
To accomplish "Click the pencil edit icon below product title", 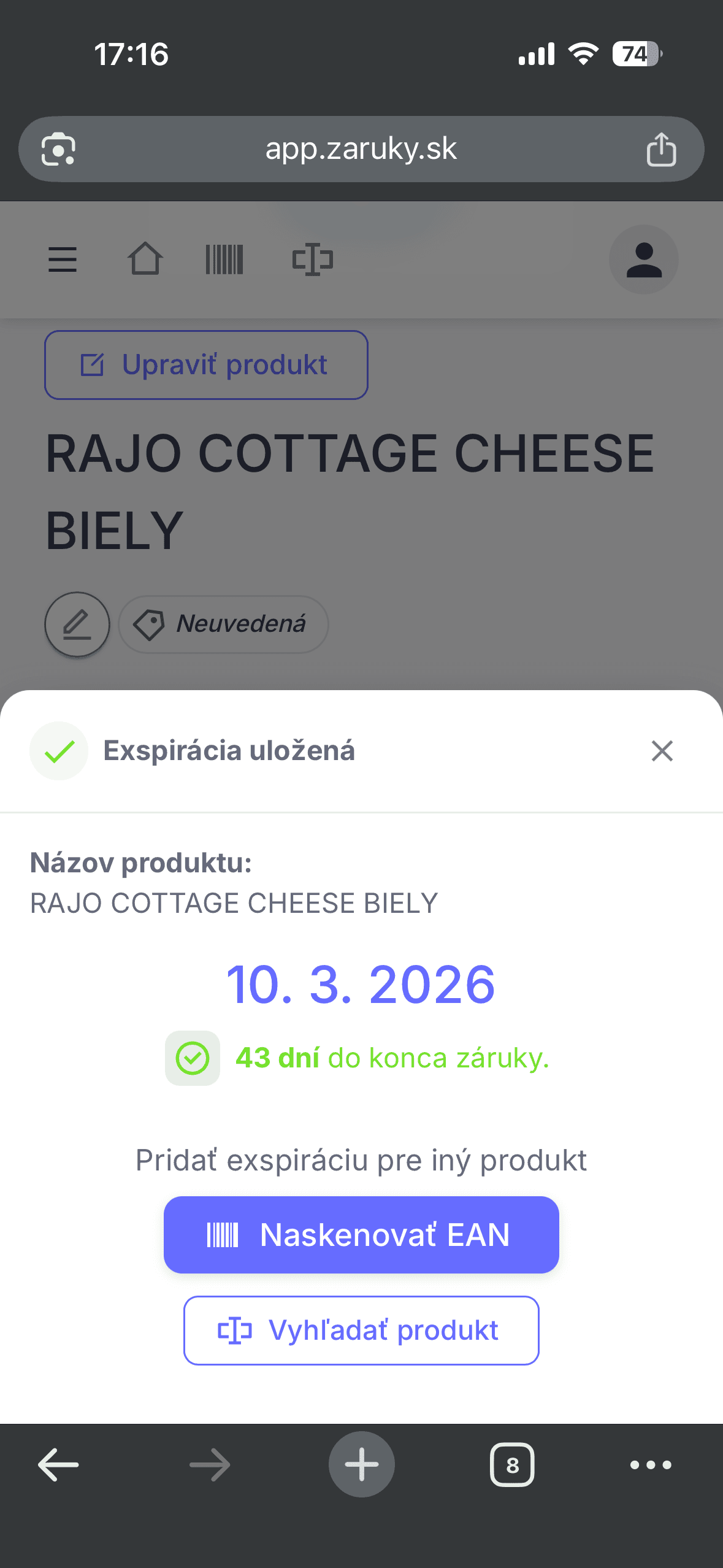I will click(x=77, y=624).
